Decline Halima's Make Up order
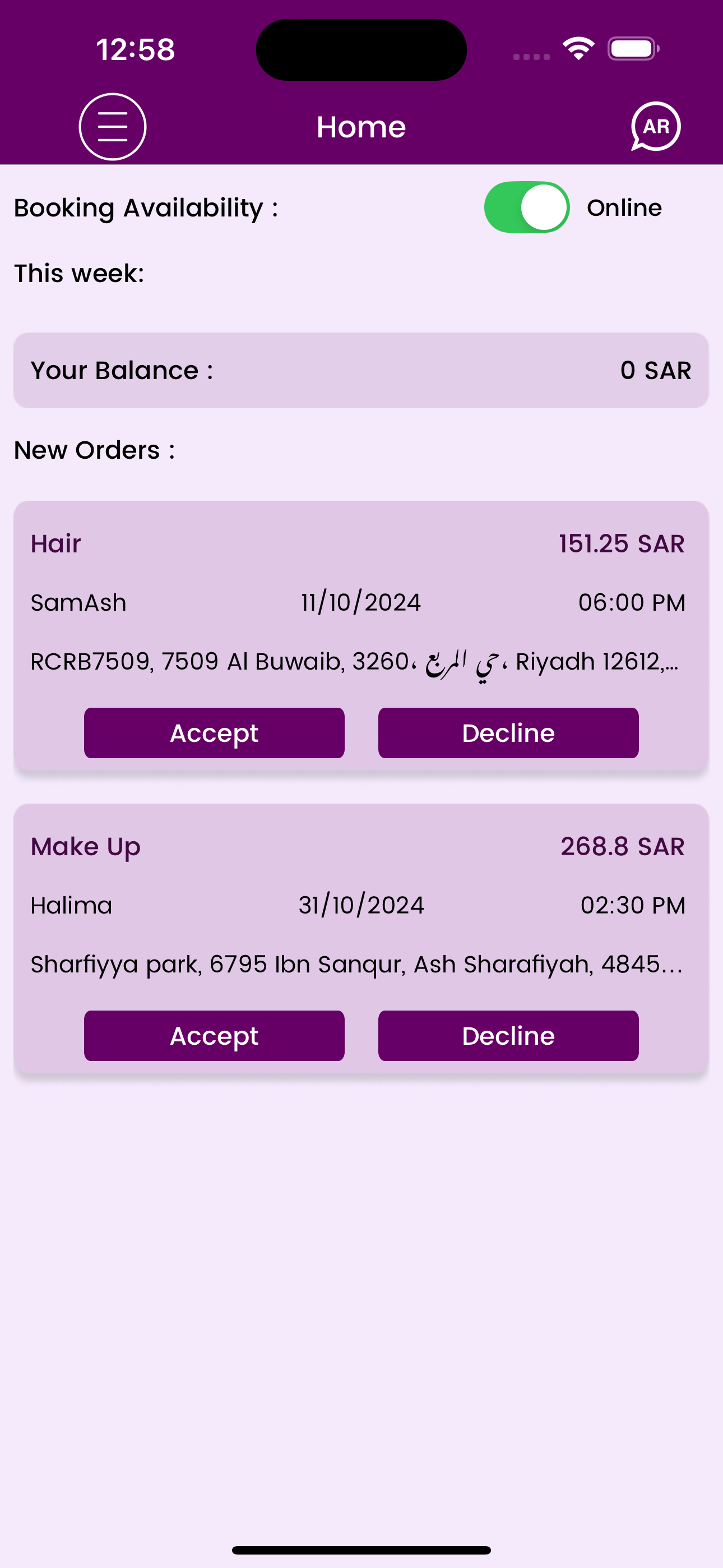 click(508, 1036)
